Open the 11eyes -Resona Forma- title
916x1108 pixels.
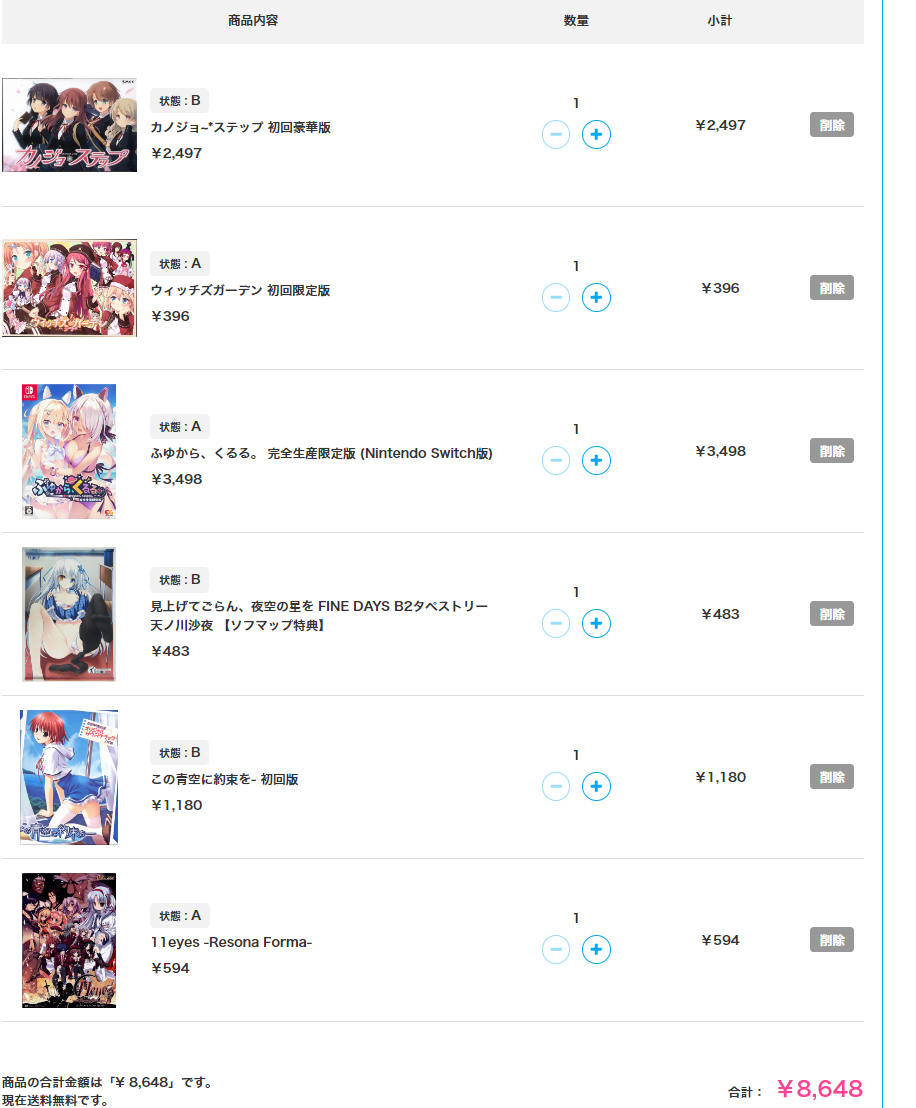[x=231, y=942]
